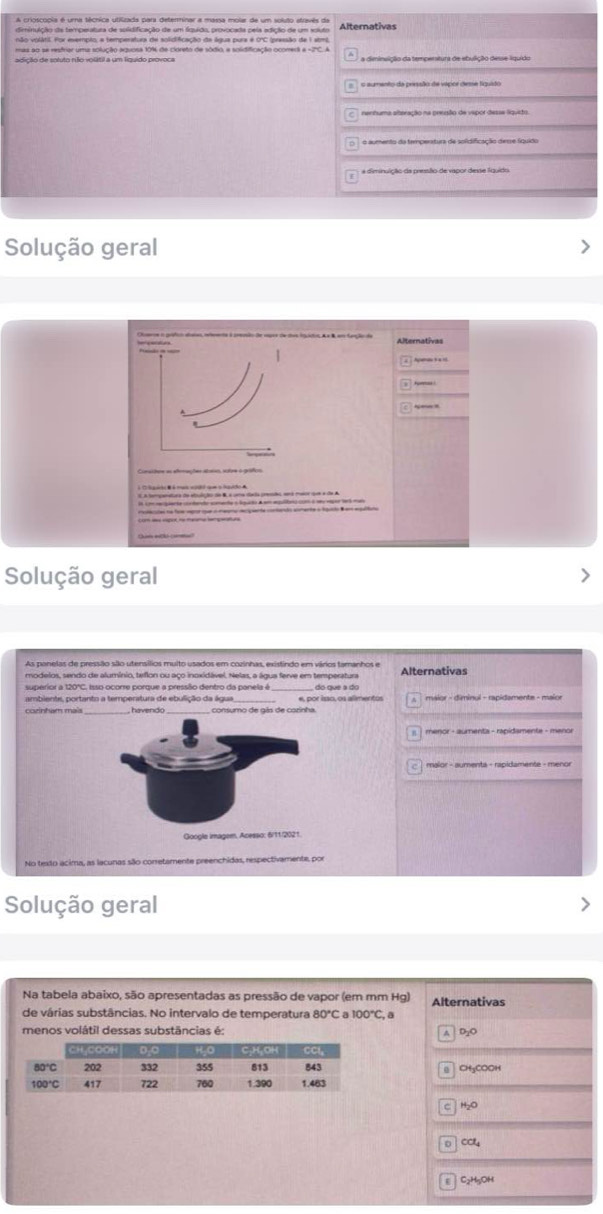This screenshot has height=1214, width=603.
Task: Open the vapor pressure table question image
Action: 300,1092
